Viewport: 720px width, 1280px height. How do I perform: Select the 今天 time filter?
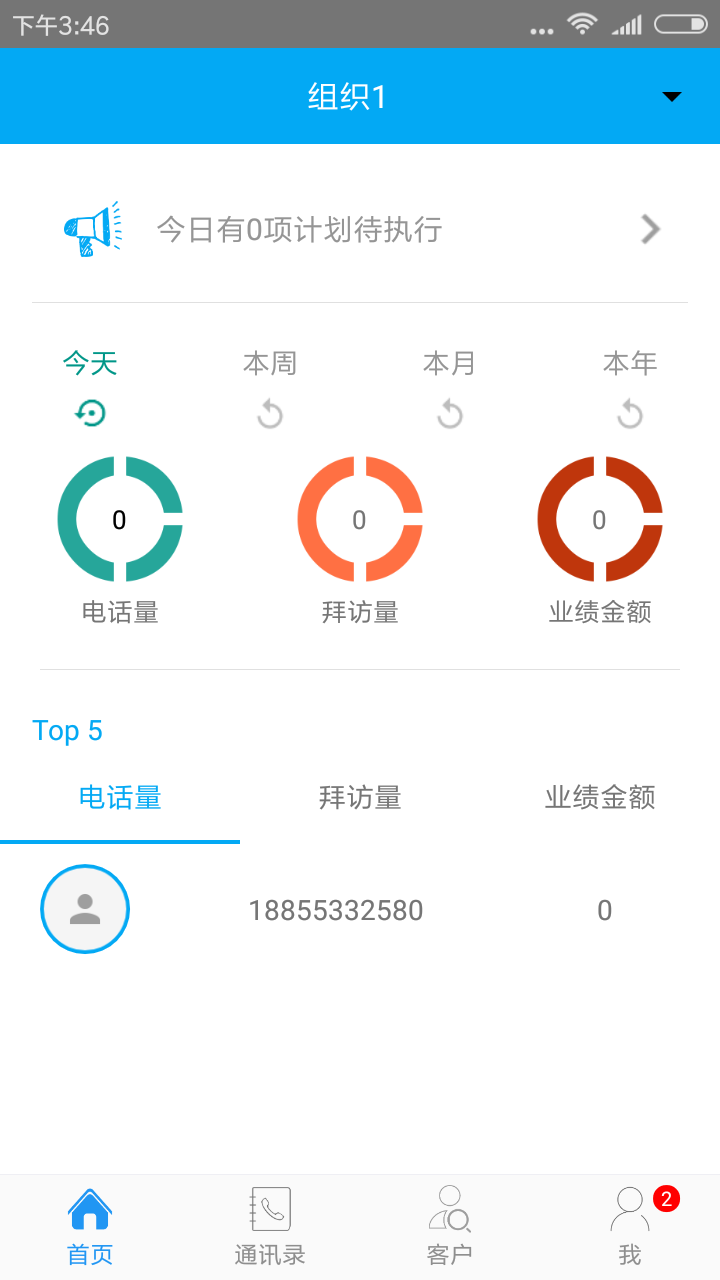(88, 363)
